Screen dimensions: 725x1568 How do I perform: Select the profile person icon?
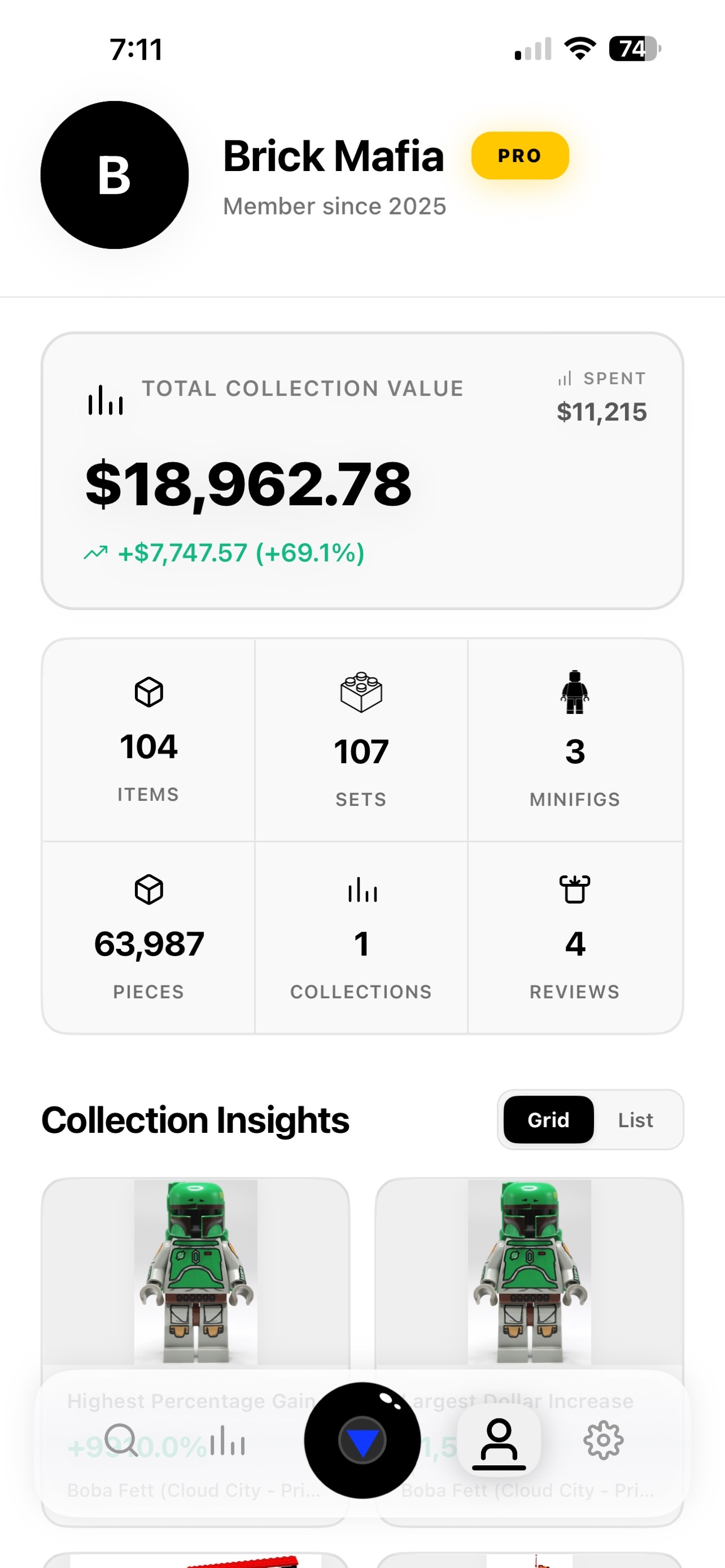[498, 1442]
